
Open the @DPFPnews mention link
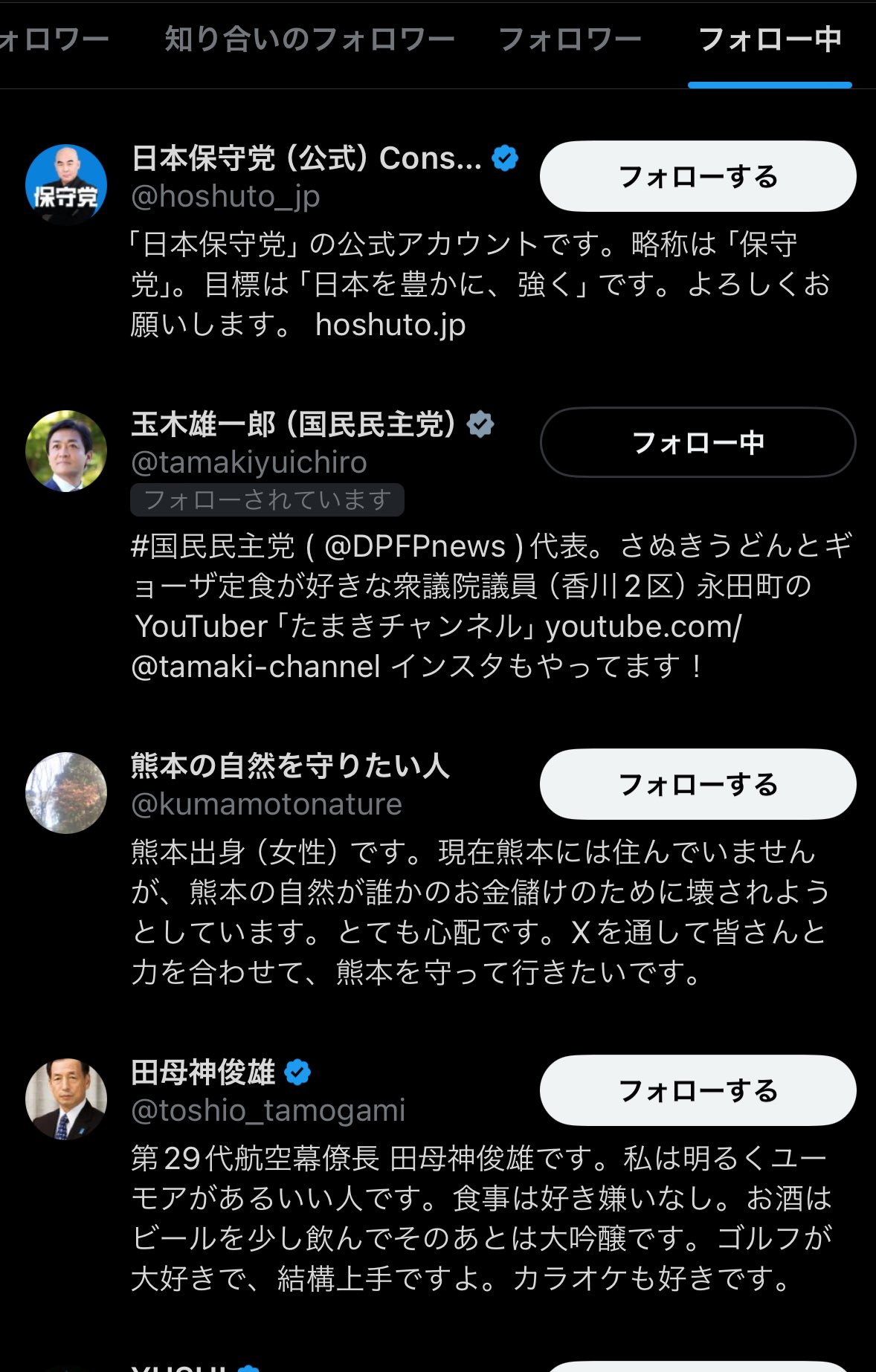pos(415,547)
